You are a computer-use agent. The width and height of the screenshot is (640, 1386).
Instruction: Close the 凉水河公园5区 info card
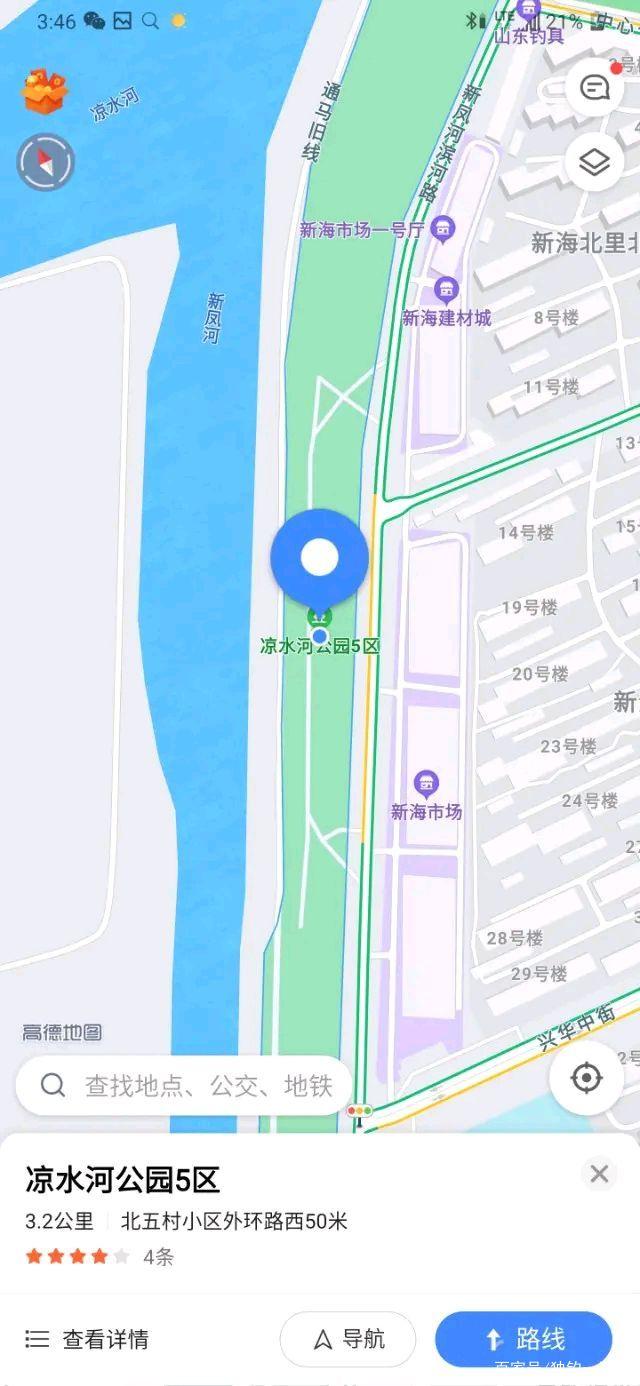coord(599,1173)
